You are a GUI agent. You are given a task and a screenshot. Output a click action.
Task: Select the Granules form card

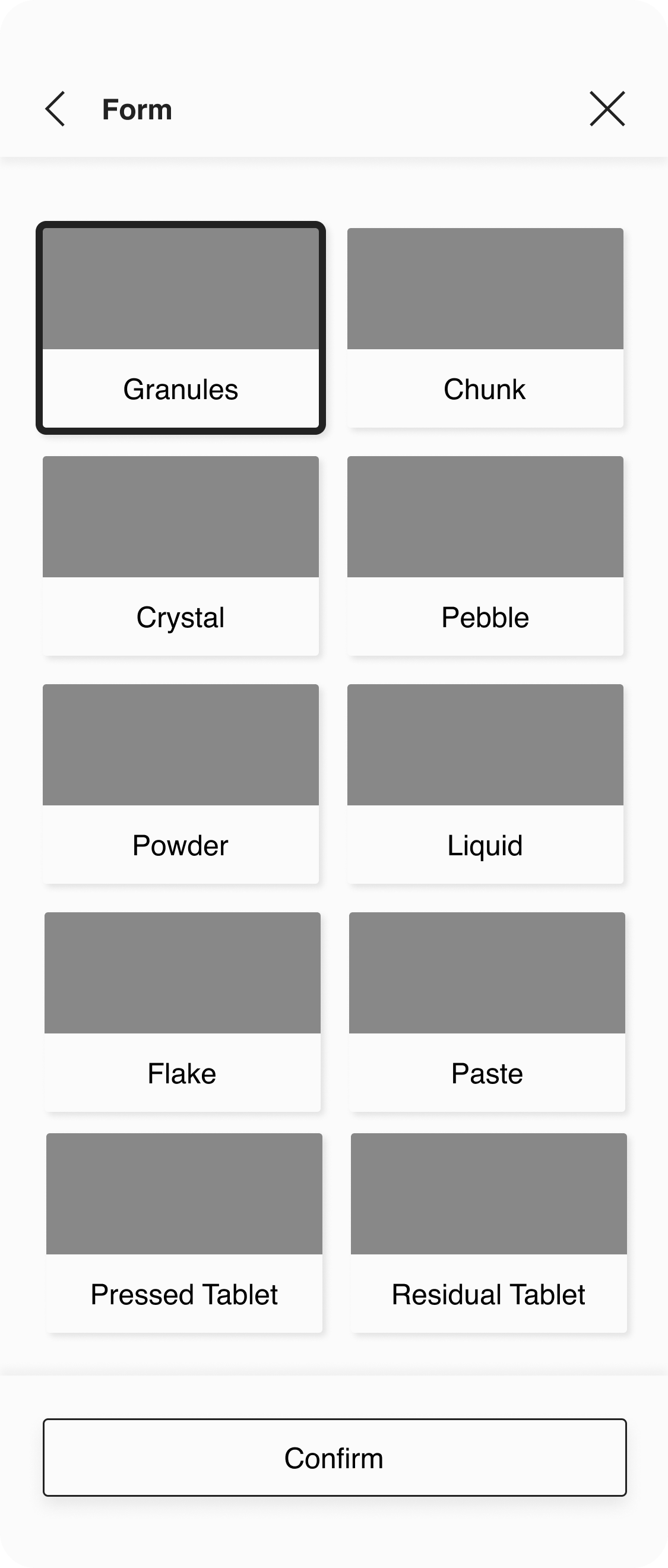(x=181, y=328)
